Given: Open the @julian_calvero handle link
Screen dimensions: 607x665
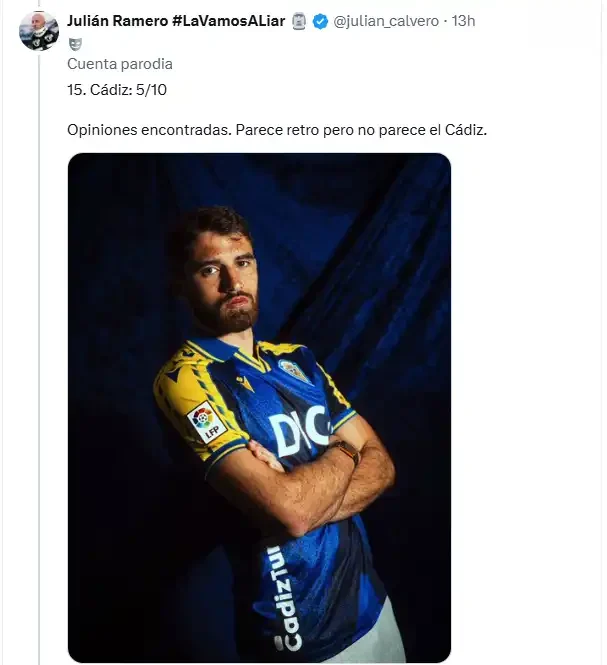Looking at the screenshot, I should click(386, 21).
